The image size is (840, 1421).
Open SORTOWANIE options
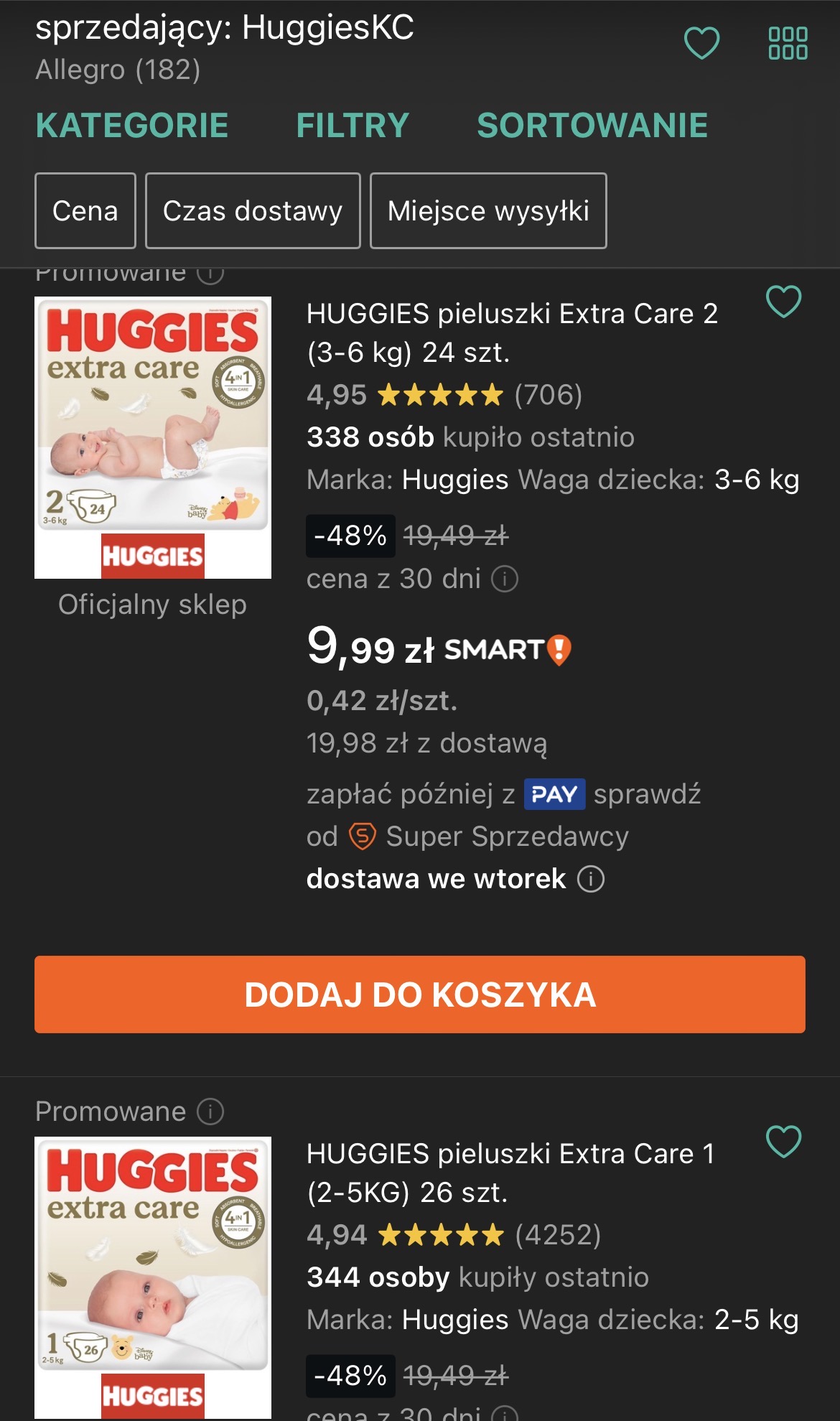[592, 126]
